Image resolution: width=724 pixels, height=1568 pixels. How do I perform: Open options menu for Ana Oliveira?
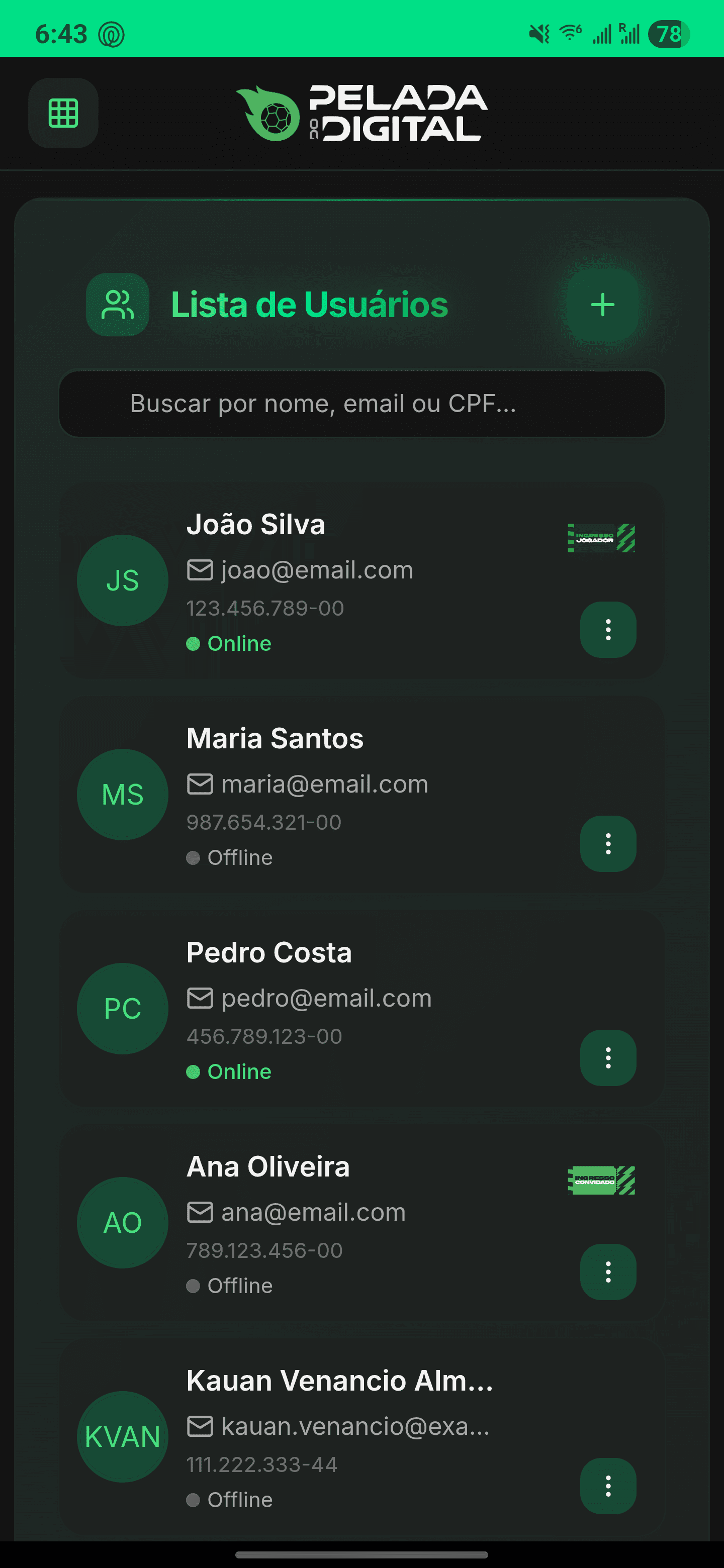click(x=607, y=1272)
